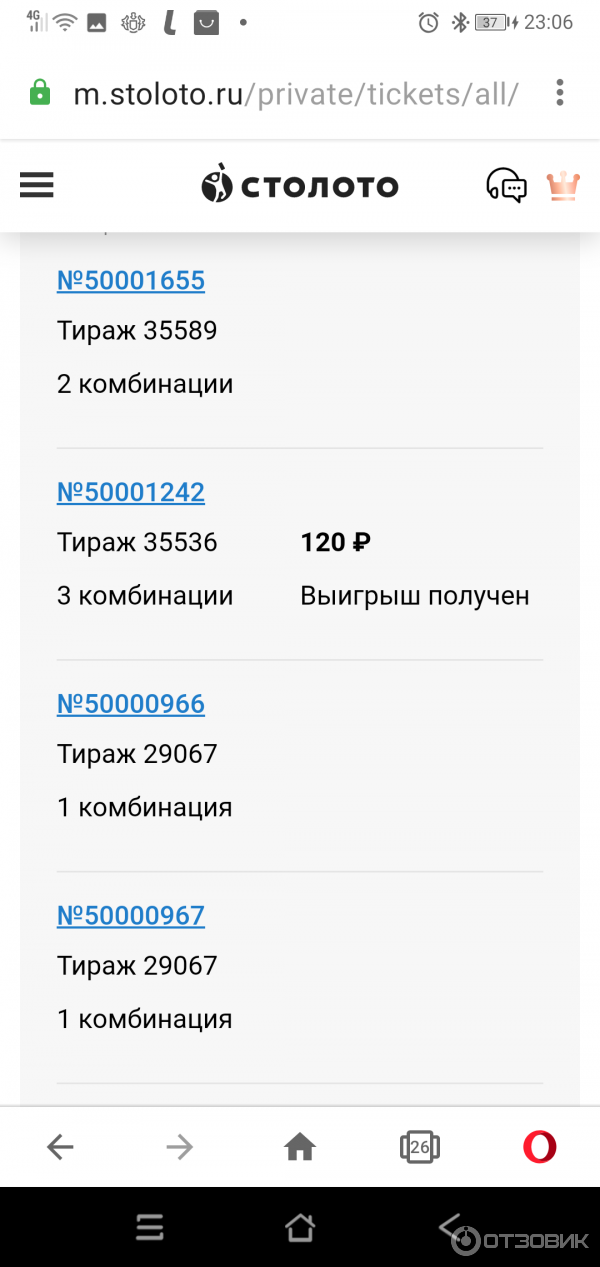This screenshot has height=1267, width=600.
Task: Open the browser home page
Action: (x=300, y=1147)
